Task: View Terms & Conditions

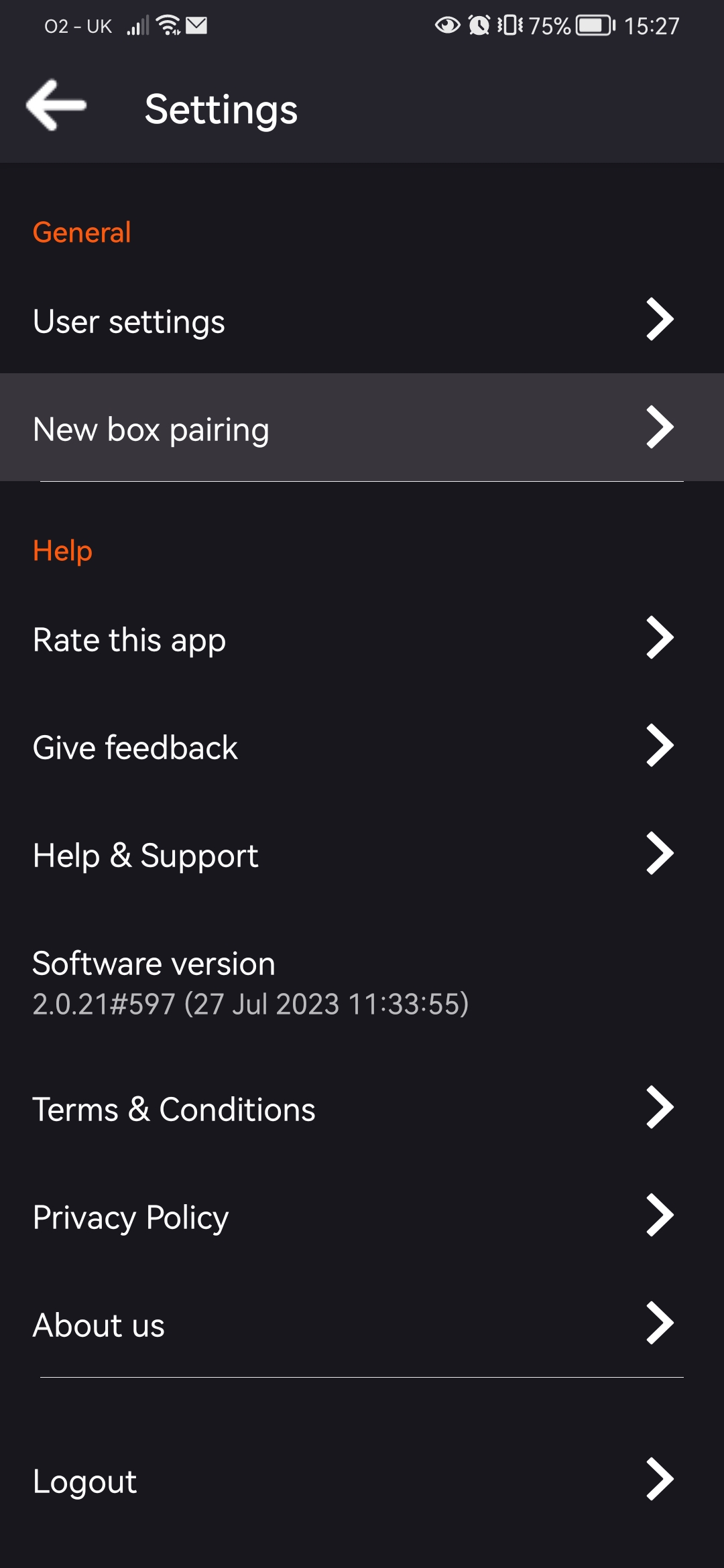Action: 362,1108
